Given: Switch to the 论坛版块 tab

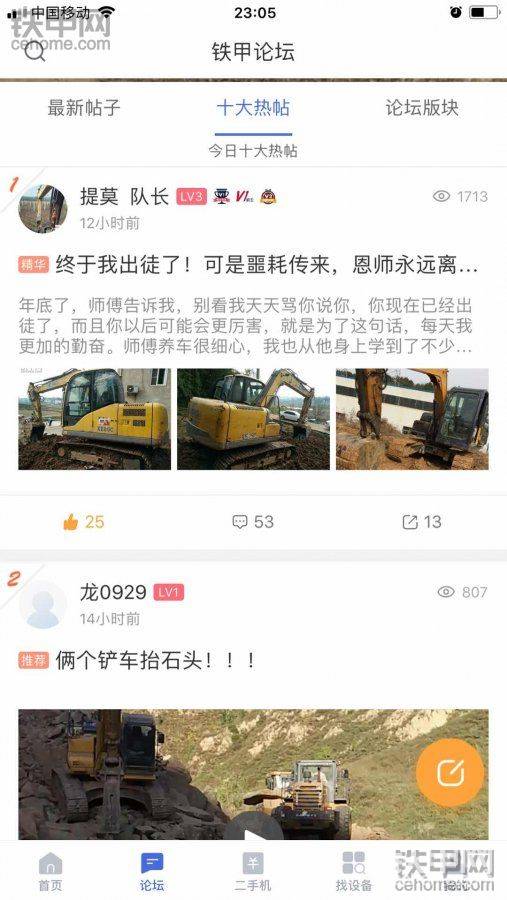Looking at the screenshot, I should point(422,108).
